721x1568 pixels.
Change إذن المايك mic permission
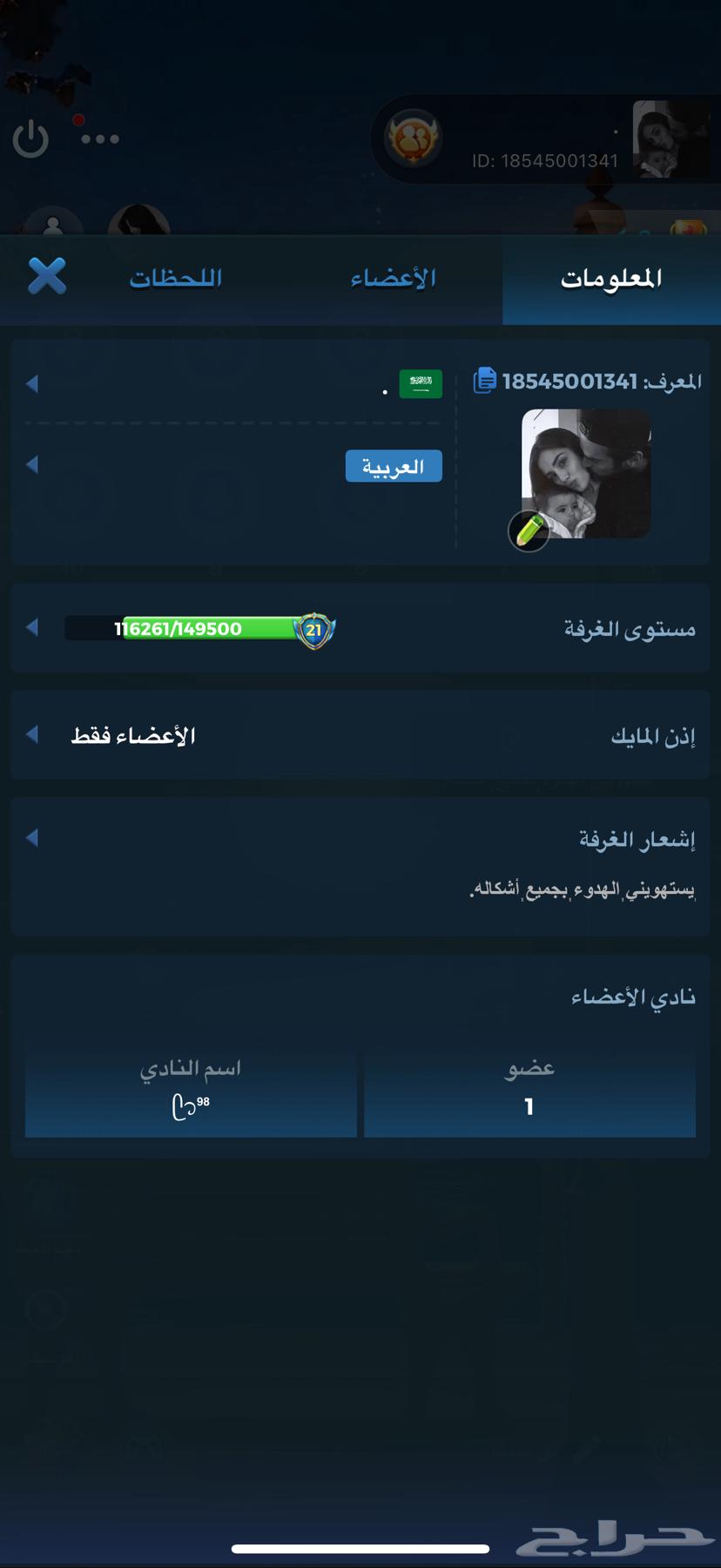360,736
